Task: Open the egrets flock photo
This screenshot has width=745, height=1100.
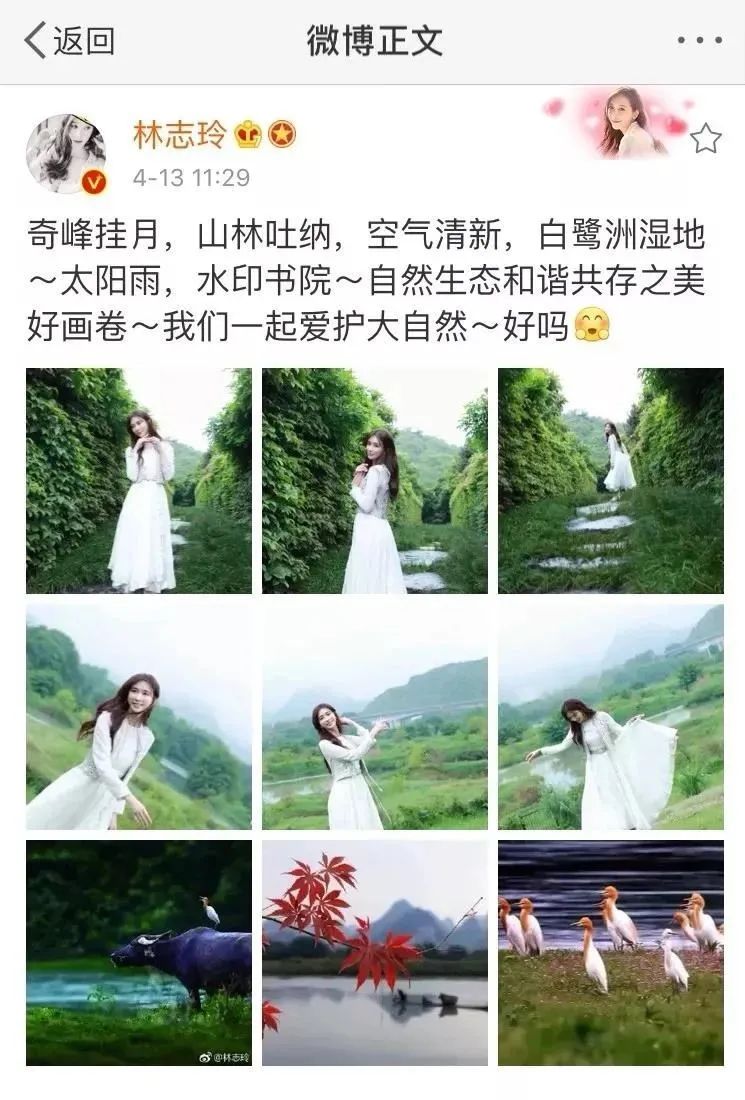Action: [x=611, y=953]
